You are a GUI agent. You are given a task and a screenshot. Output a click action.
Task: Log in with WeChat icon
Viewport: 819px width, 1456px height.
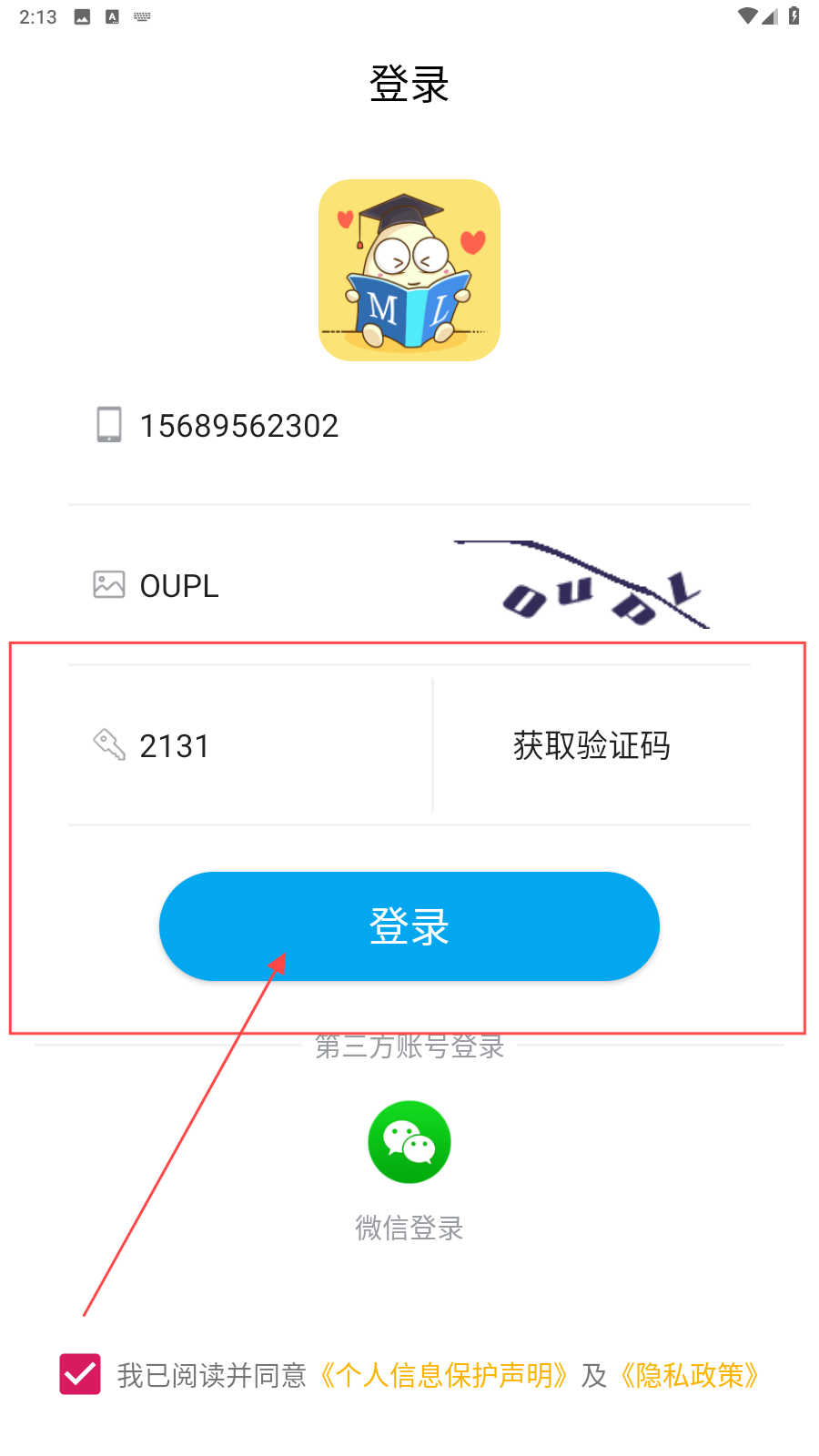point(409,1142)
